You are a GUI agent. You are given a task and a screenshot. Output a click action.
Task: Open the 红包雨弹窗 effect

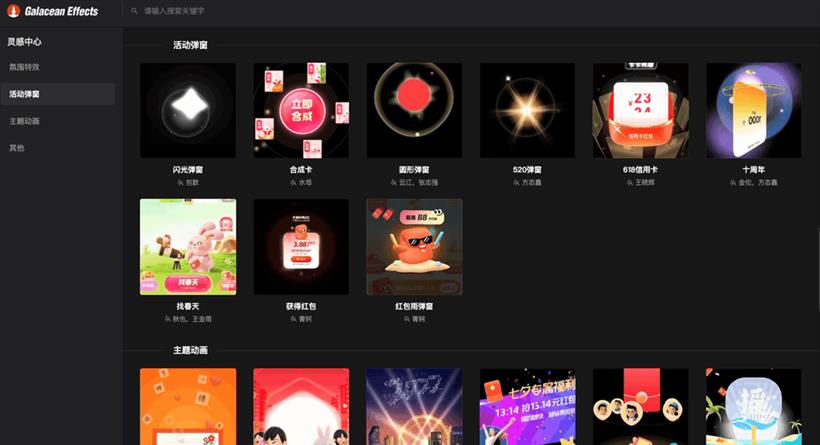tap(414, 246)
